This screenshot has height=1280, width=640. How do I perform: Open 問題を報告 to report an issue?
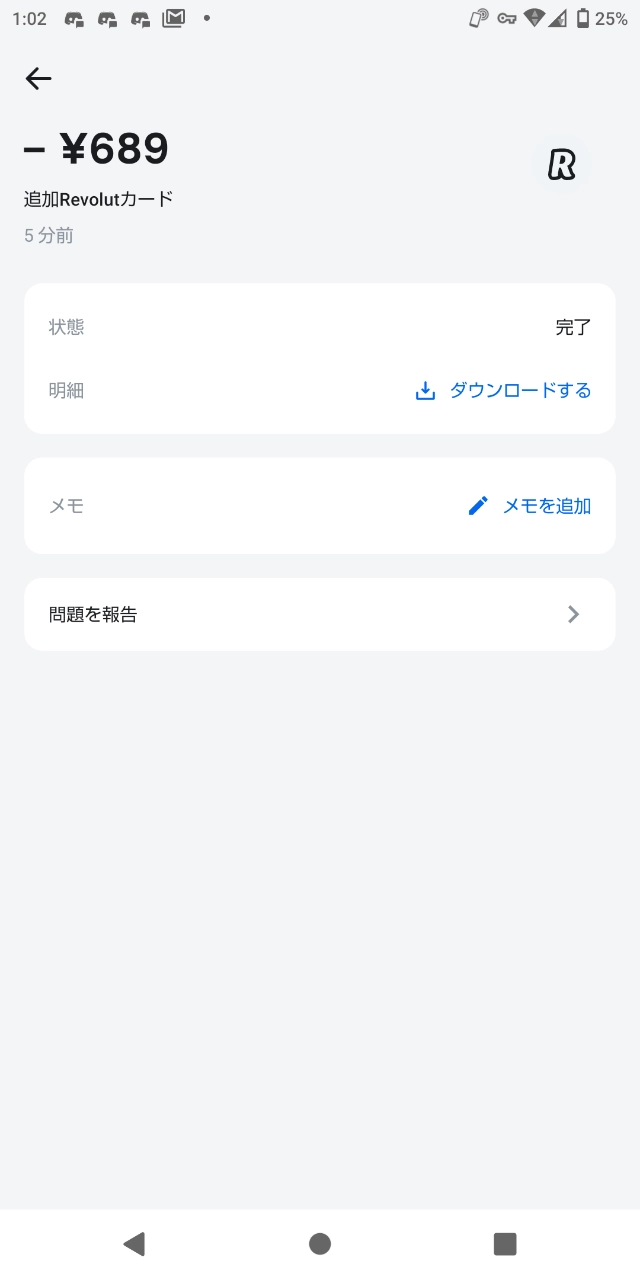[x=319, y=614]
